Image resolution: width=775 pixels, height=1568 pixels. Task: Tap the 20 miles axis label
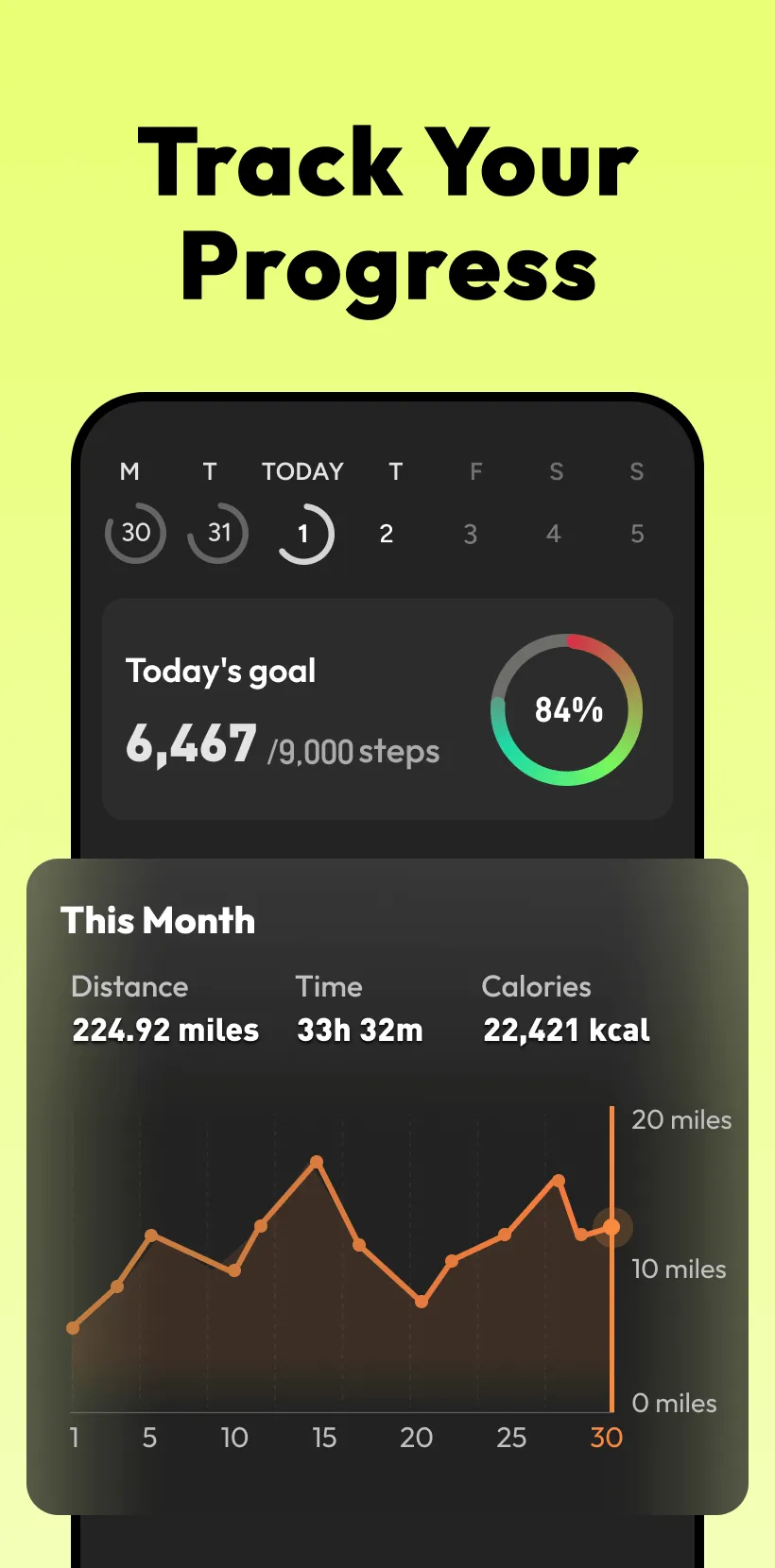680,1119
